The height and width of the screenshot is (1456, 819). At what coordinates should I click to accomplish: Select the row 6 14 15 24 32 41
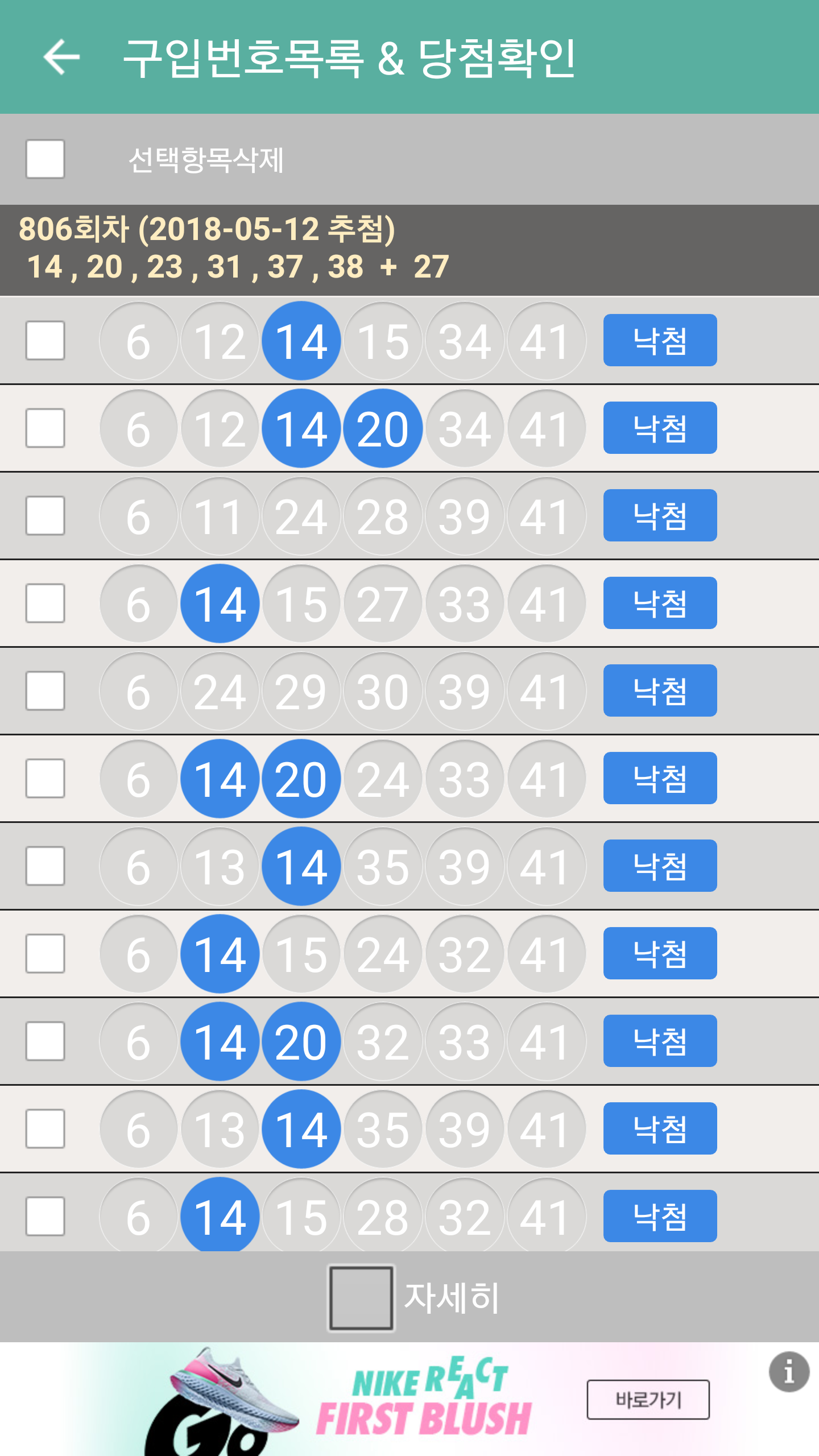45,953
